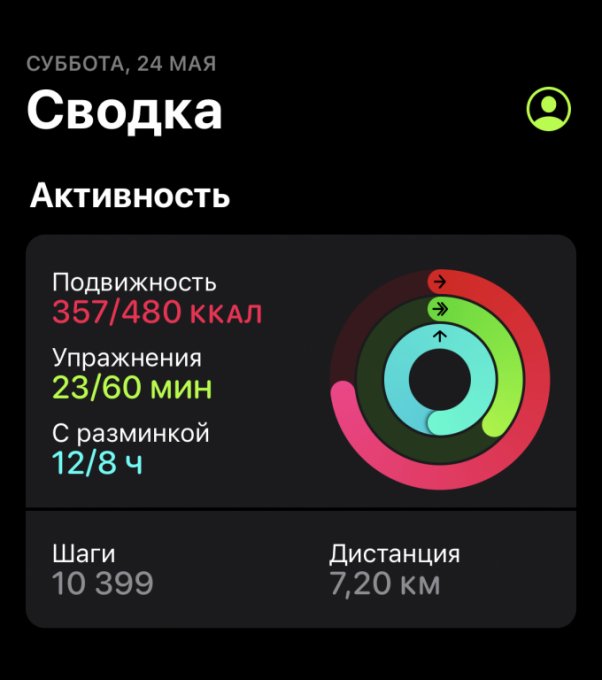Open the profile account icon

(548, 110)
